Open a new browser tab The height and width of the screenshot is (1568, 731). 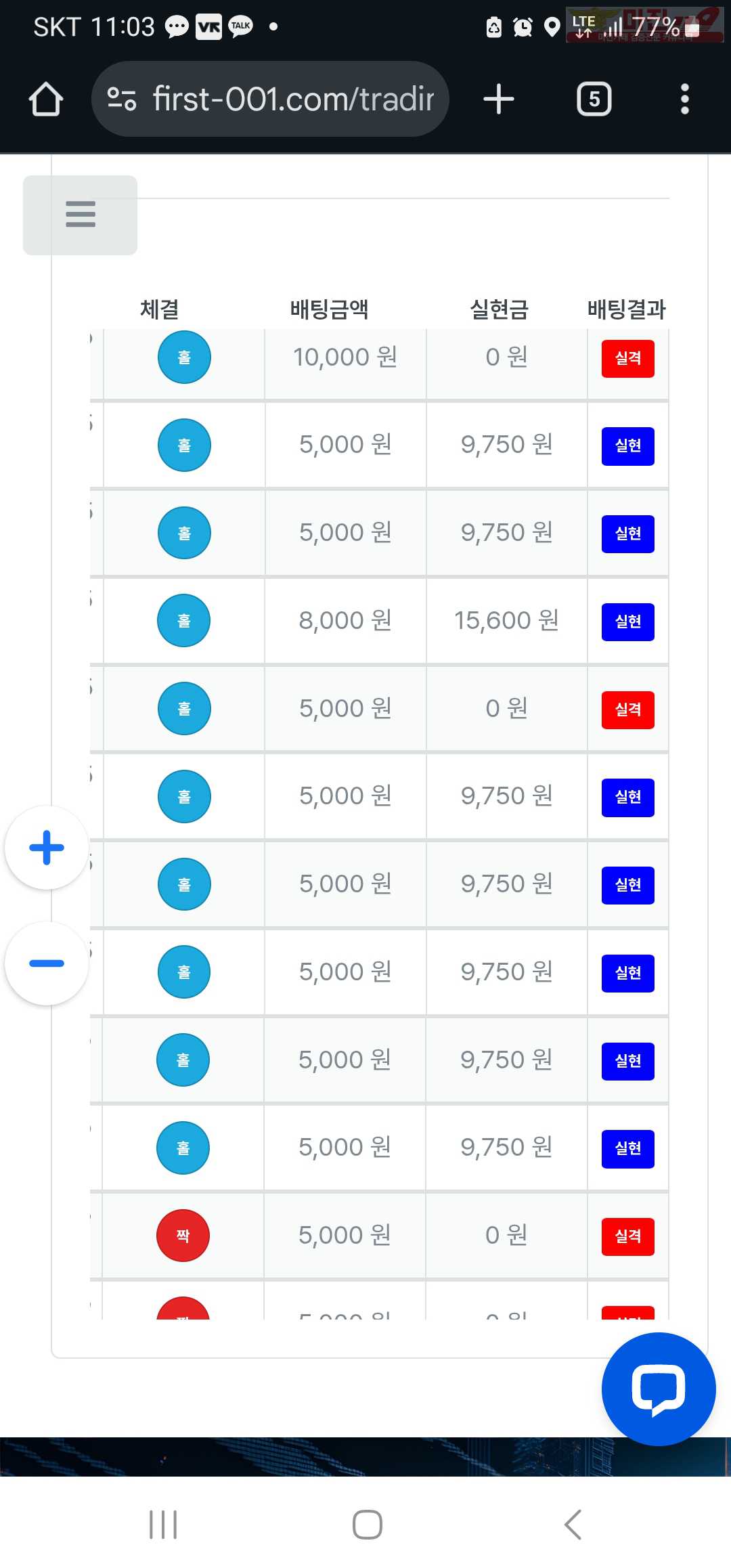pyautogui.click(x=499, y=100)
